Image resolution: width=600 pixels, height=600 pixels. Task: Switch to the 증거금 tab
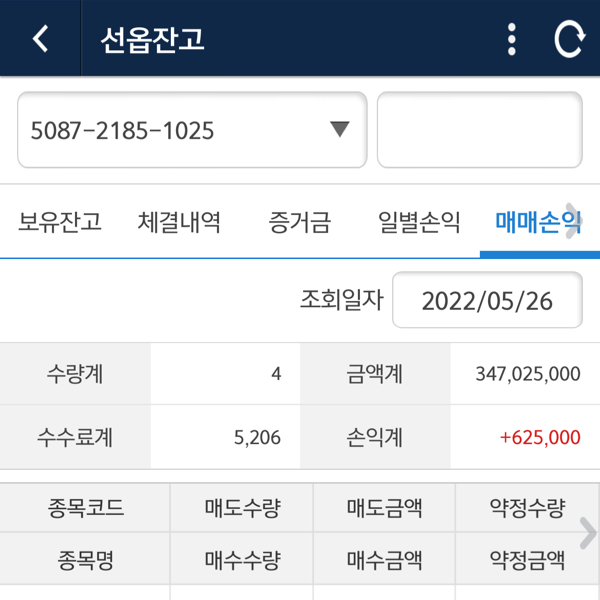point(299,222)
